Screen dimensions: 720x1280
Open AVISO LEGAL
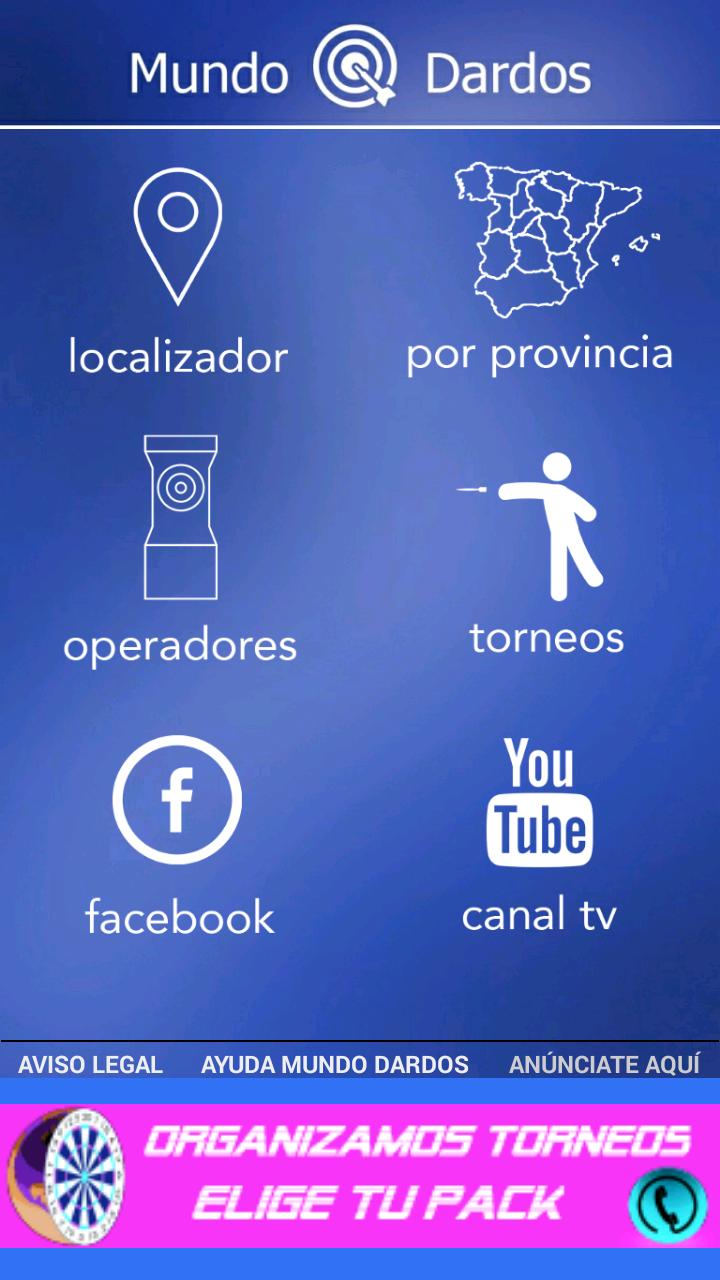tap(88, 1065)
